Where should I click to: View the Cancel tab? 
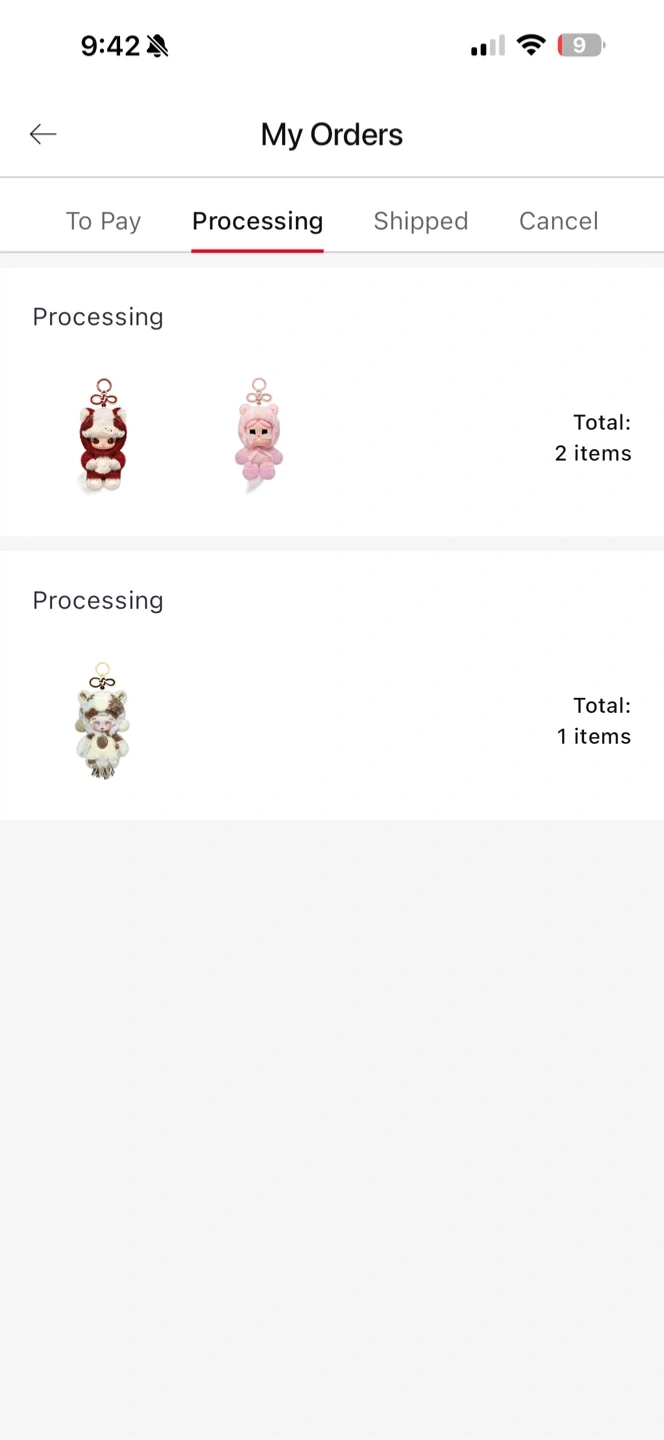click(558, 221)
